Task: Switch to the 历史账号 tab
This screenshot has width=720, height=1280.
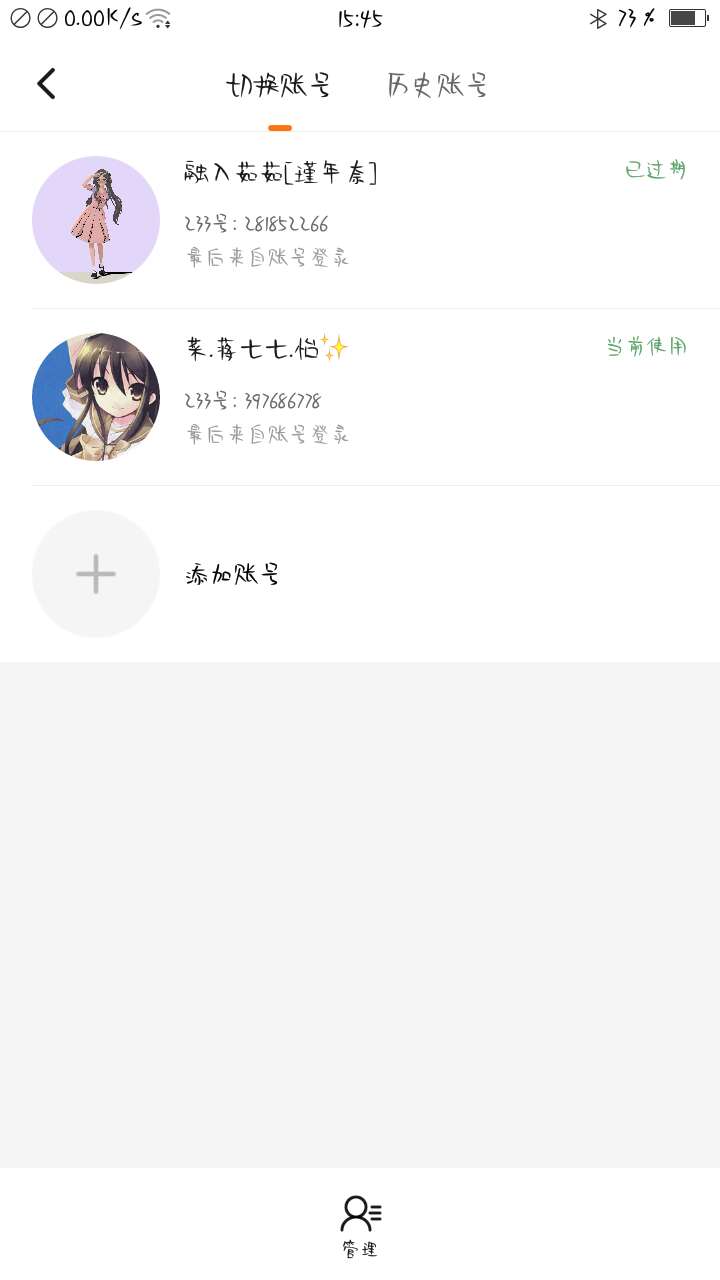Action: click(438, 85)
